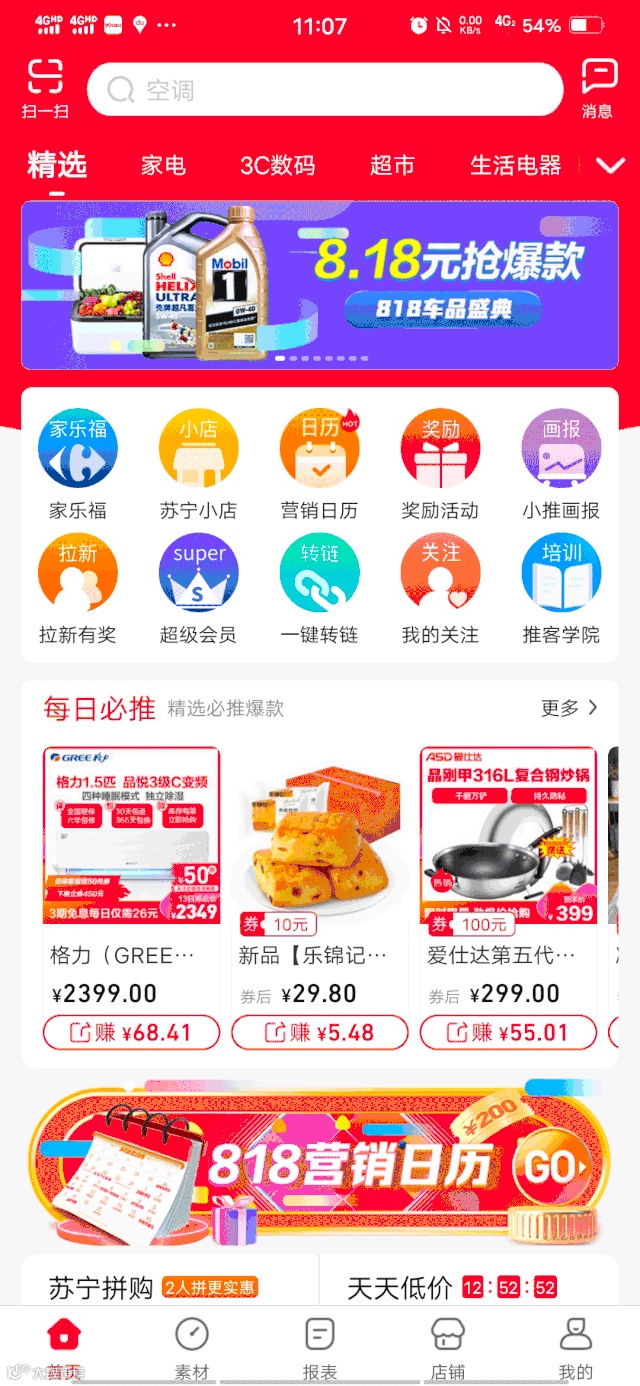Open the 乐锦记 bread product card
The height and width of the screenshot is (1386, 640).
pyautogui.click(x=319, y=860)
